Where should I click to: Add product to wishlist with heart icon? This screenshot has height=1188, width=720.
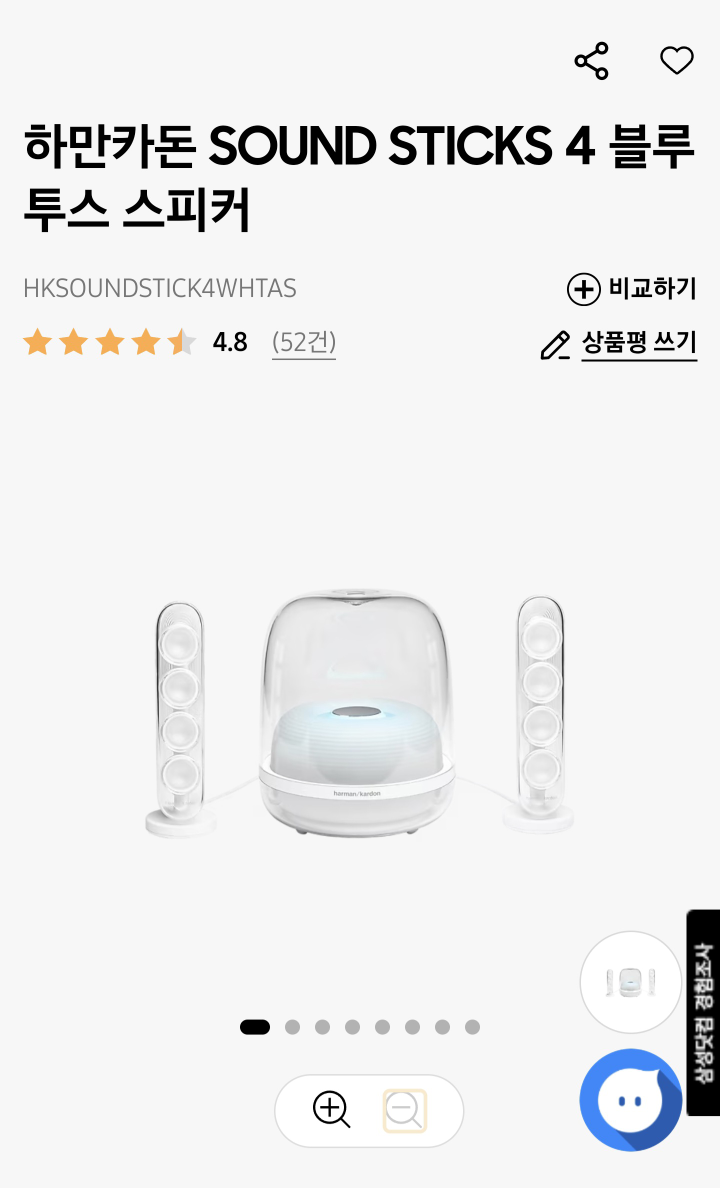[x=677, y=61]
